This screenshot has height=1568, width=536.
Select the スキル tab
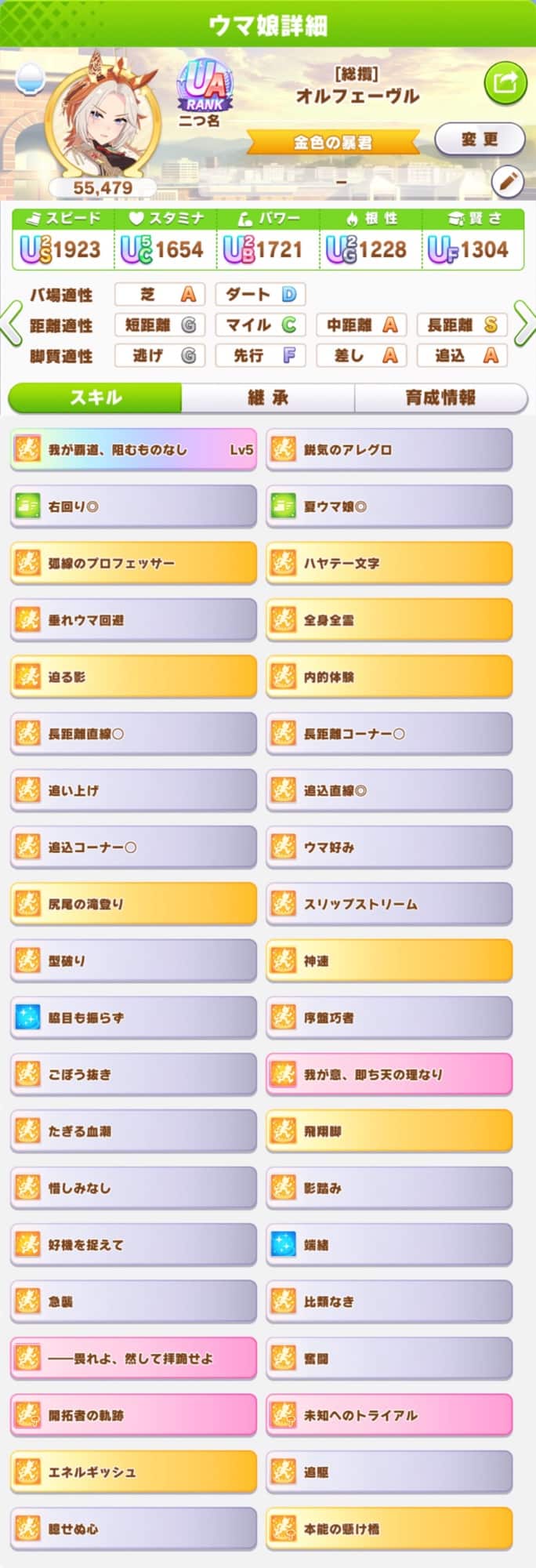tap(96, 397)
